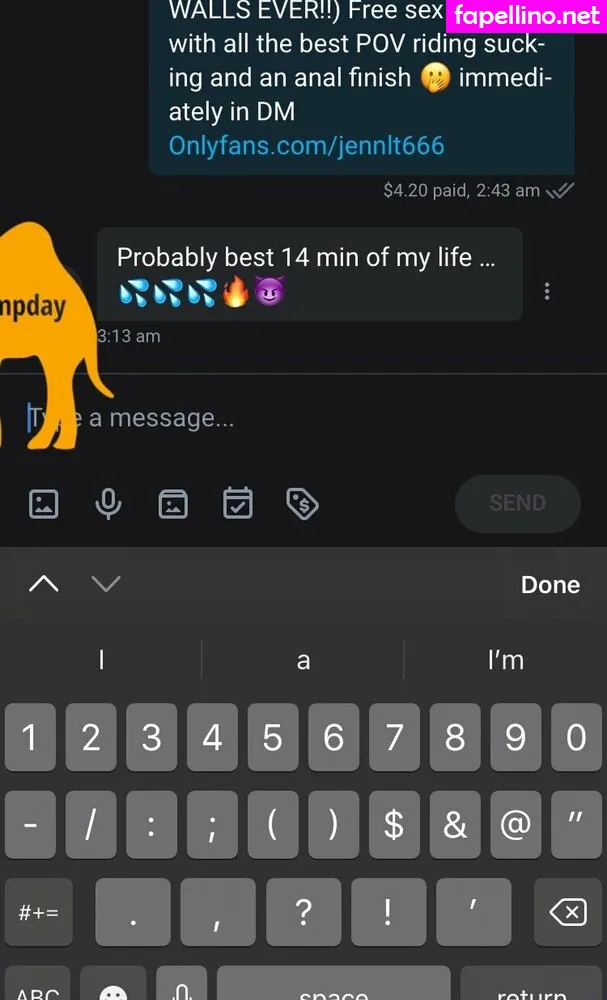Image resolution: width=607 pixels, height=1000 pixels.
Task: Record a voice message
Action: click(x=108, y=503)
